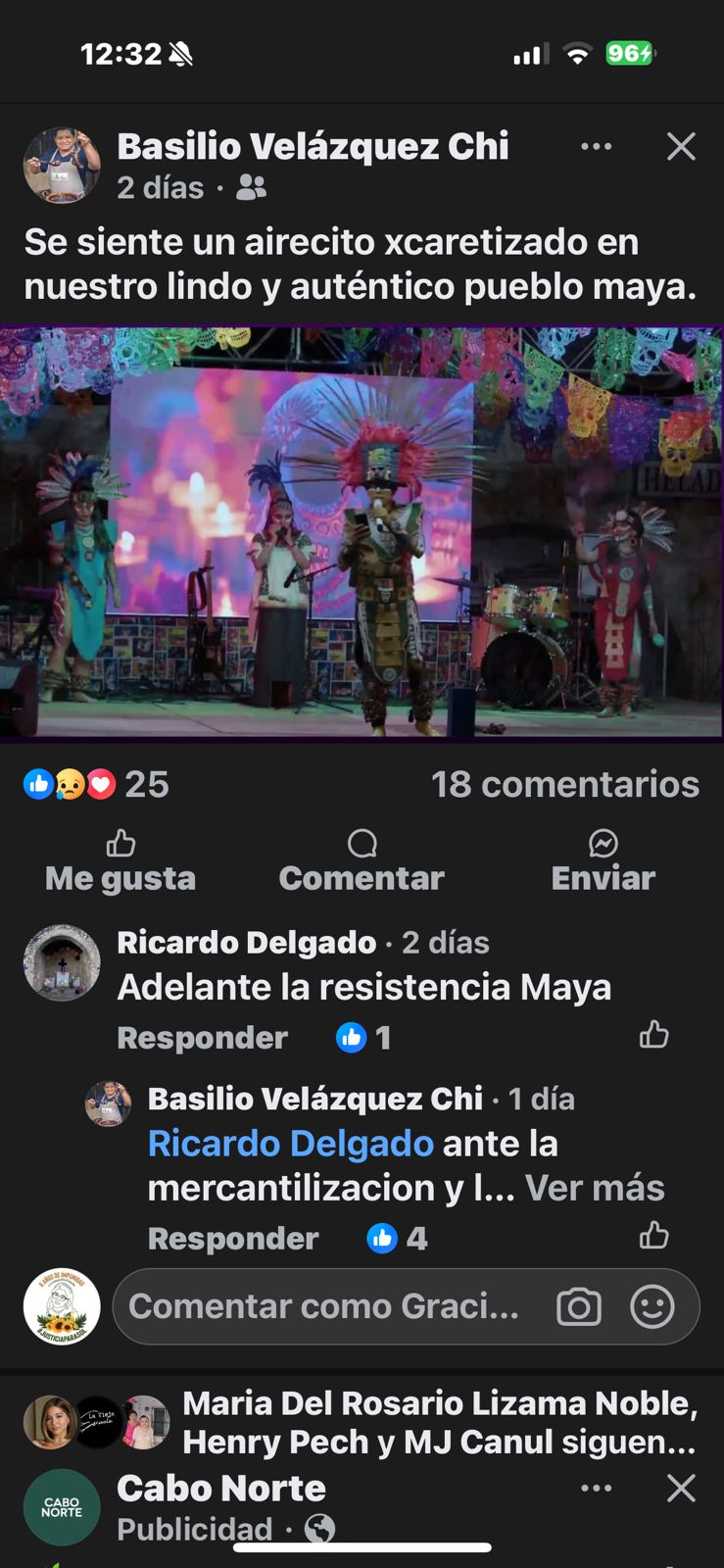724x1568 pixels.
Task: Open the stage performance photo
Action: point(362,532)
